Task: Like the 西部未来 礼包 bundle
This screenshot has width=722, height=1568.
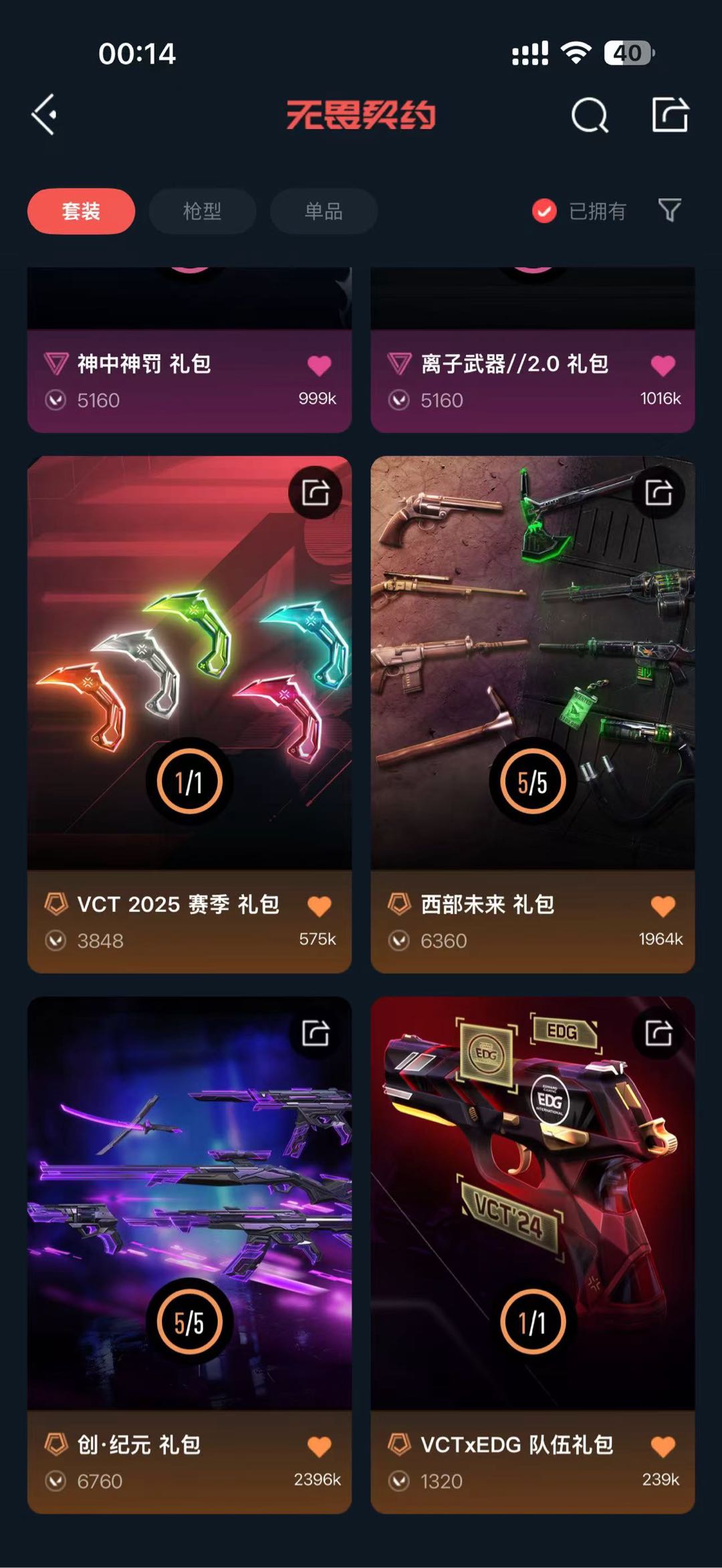Action: (x=663, y=906)
